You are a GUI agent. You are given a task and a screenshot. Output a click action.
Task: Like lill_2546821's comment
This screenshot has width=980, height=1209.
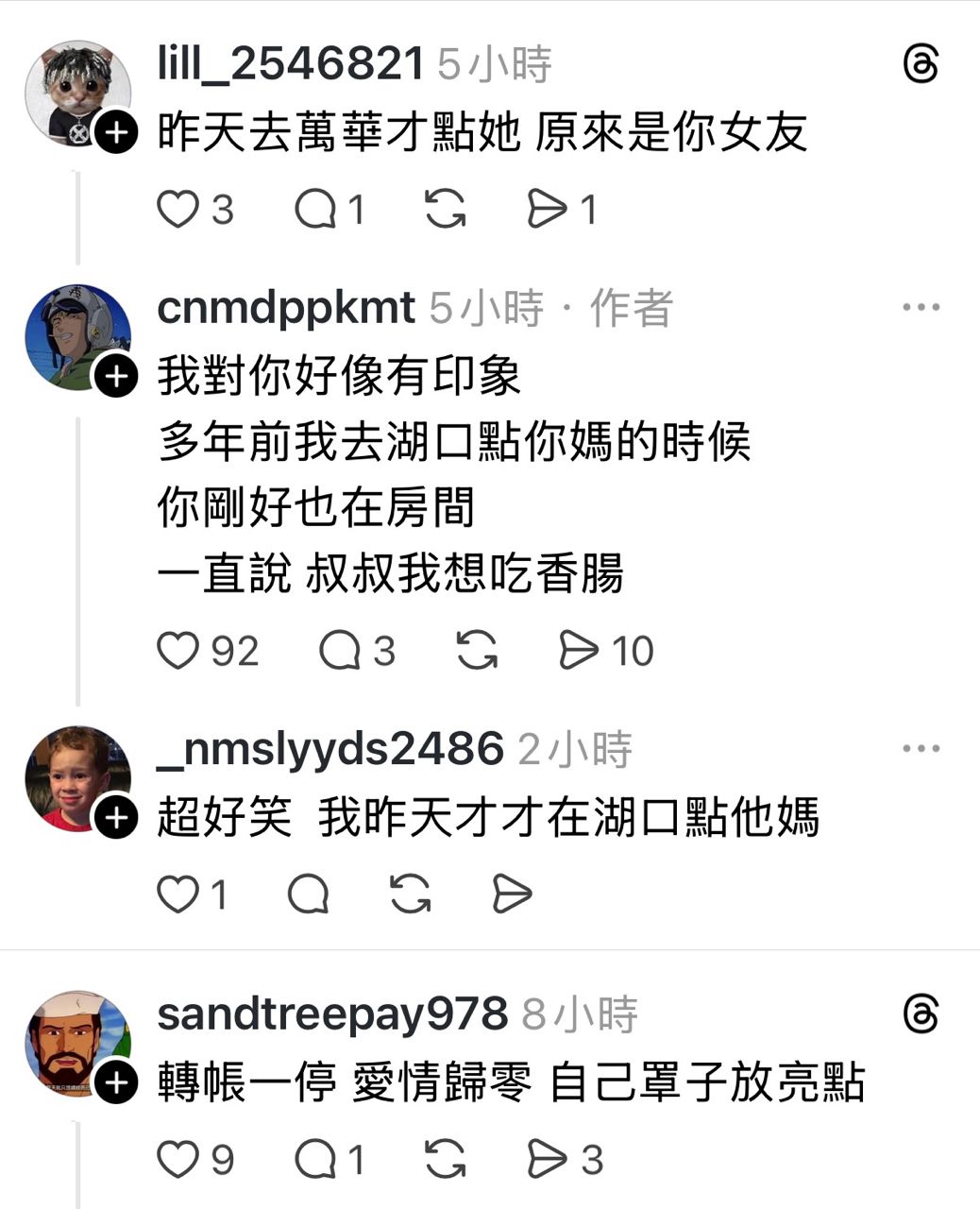[x=177, y=210]
